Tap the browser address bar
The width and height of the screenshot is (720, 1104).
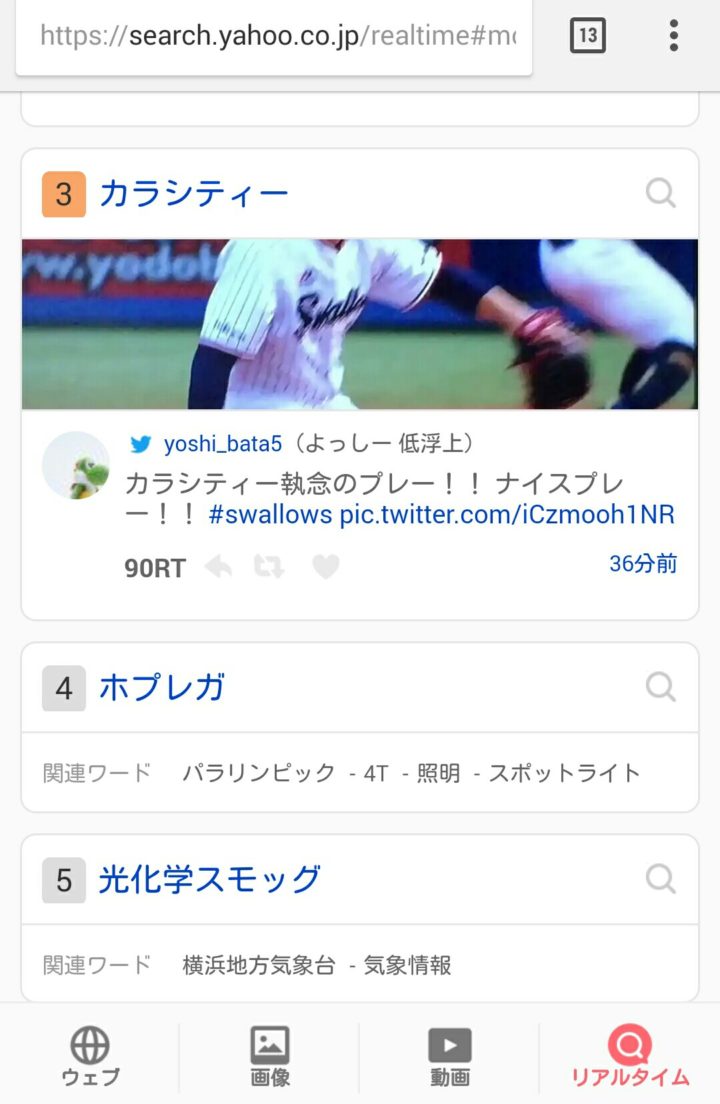click(x=275, y=37)
